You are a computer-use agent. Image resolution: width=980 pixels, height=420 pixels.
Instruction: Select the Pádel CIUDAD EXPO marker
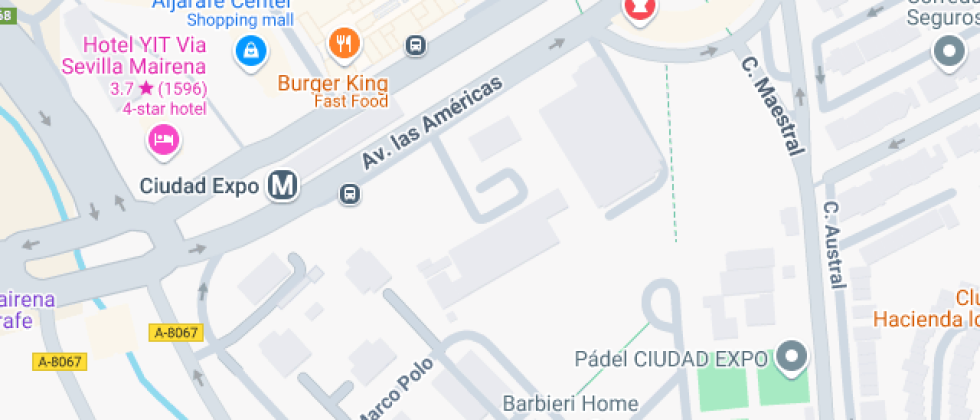792,356
